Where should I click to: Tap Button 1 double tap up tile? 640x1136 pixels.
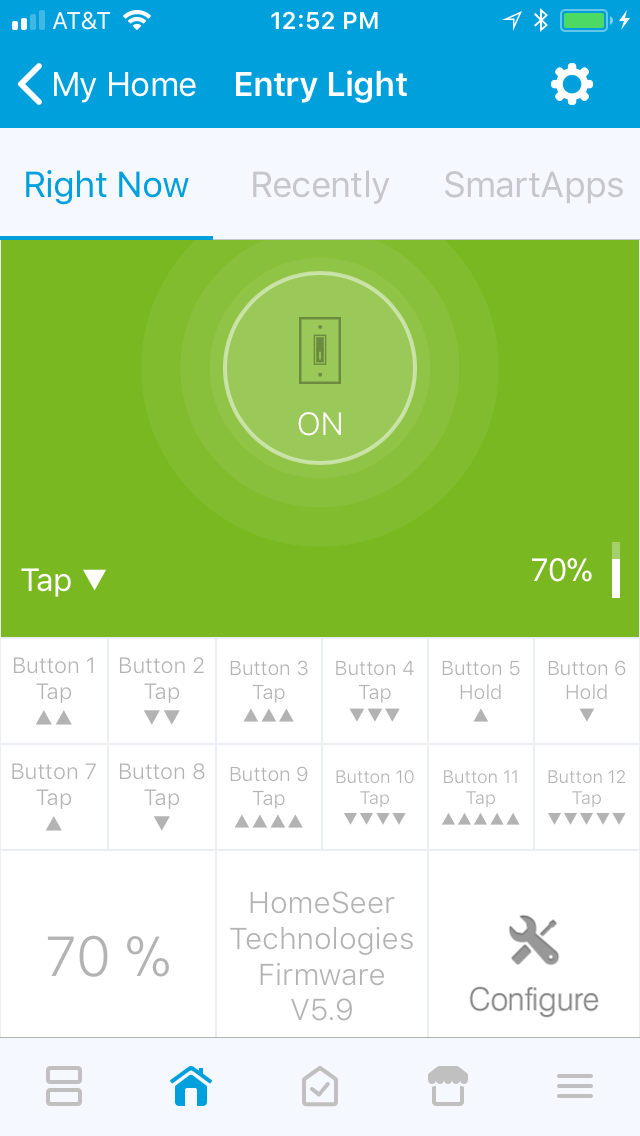(x=54, y=691)
